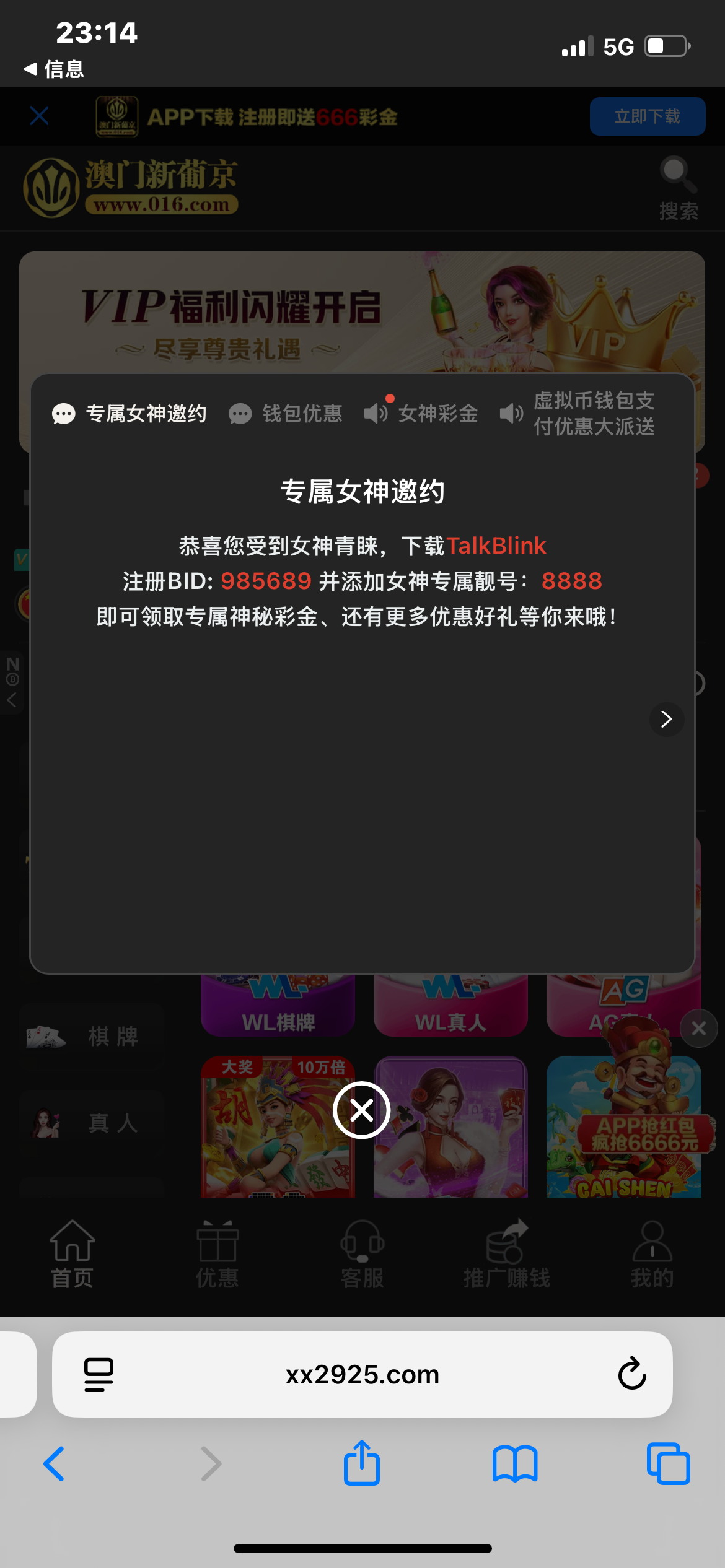This screenshot has width=725, height=1568.
Task: Open the page settings menu icon
Action: (99, 1374)
